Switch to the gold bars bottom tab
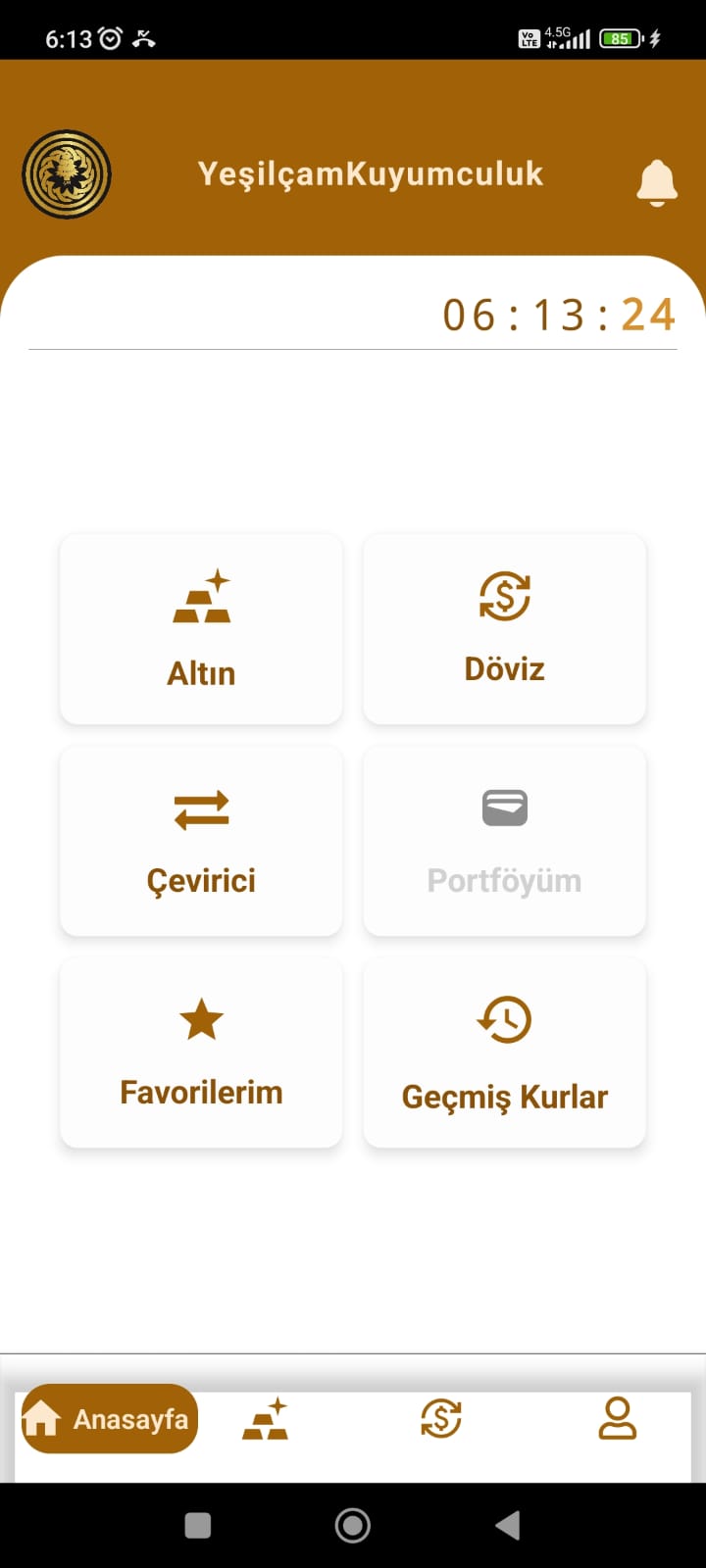The image size is (706, 1568). click(265, 1418)
